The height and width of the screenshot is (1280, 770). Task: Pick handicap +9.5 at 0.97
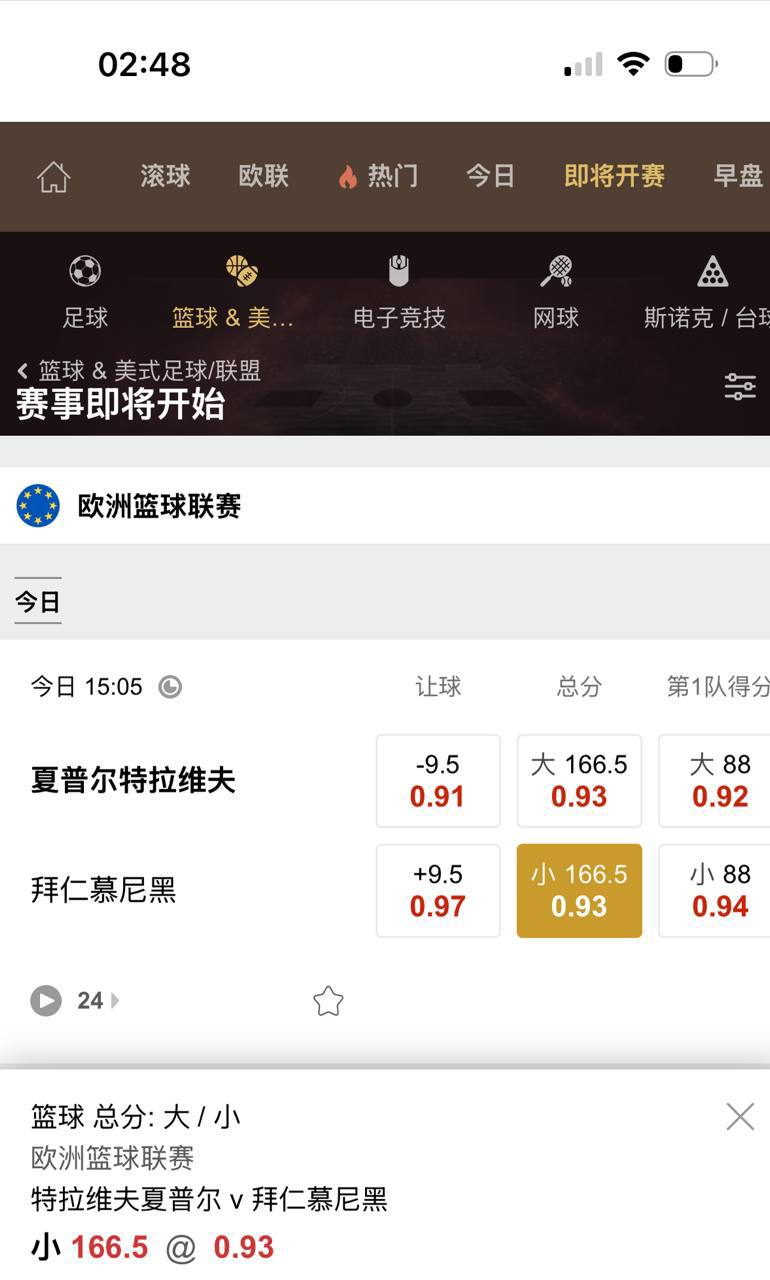(438, 891)
